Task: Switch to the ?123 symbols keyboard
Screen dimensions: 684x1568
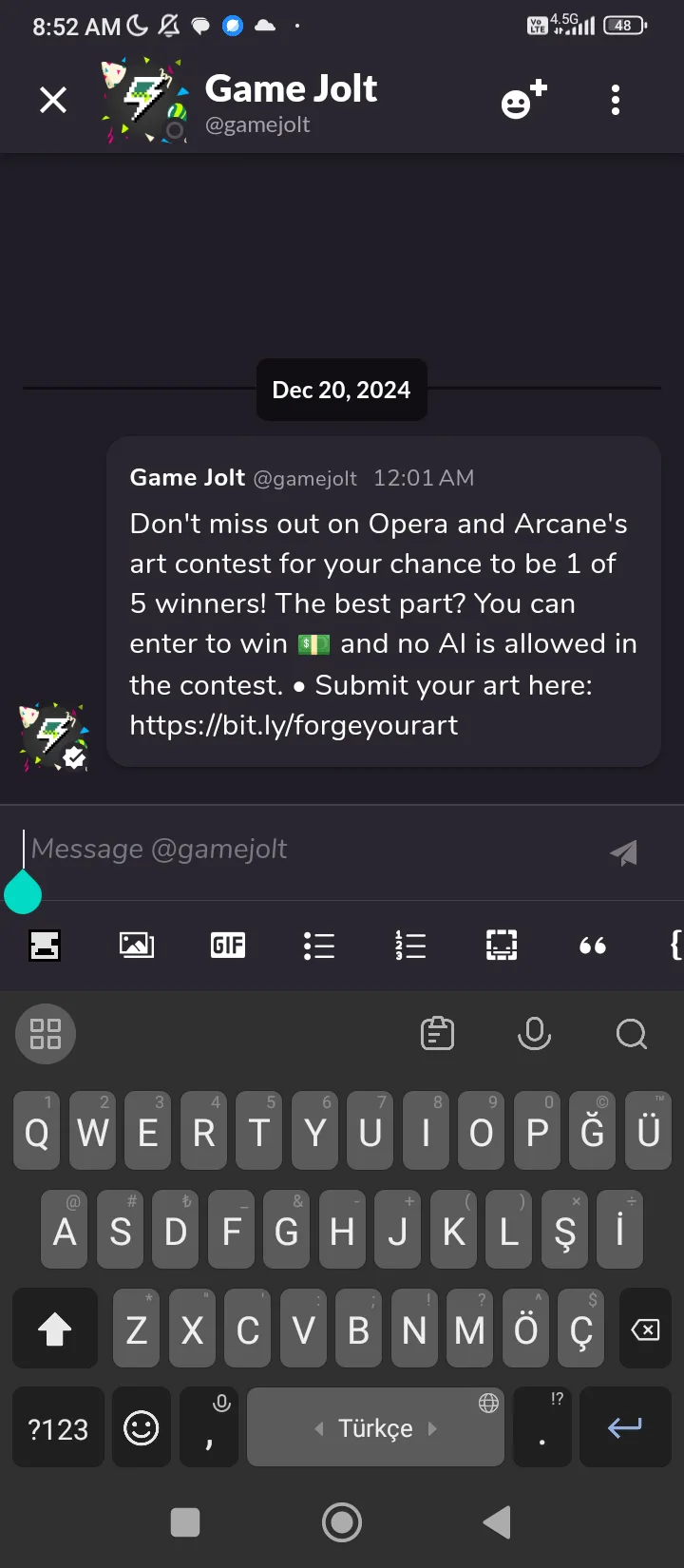Action: point(58,1427)
